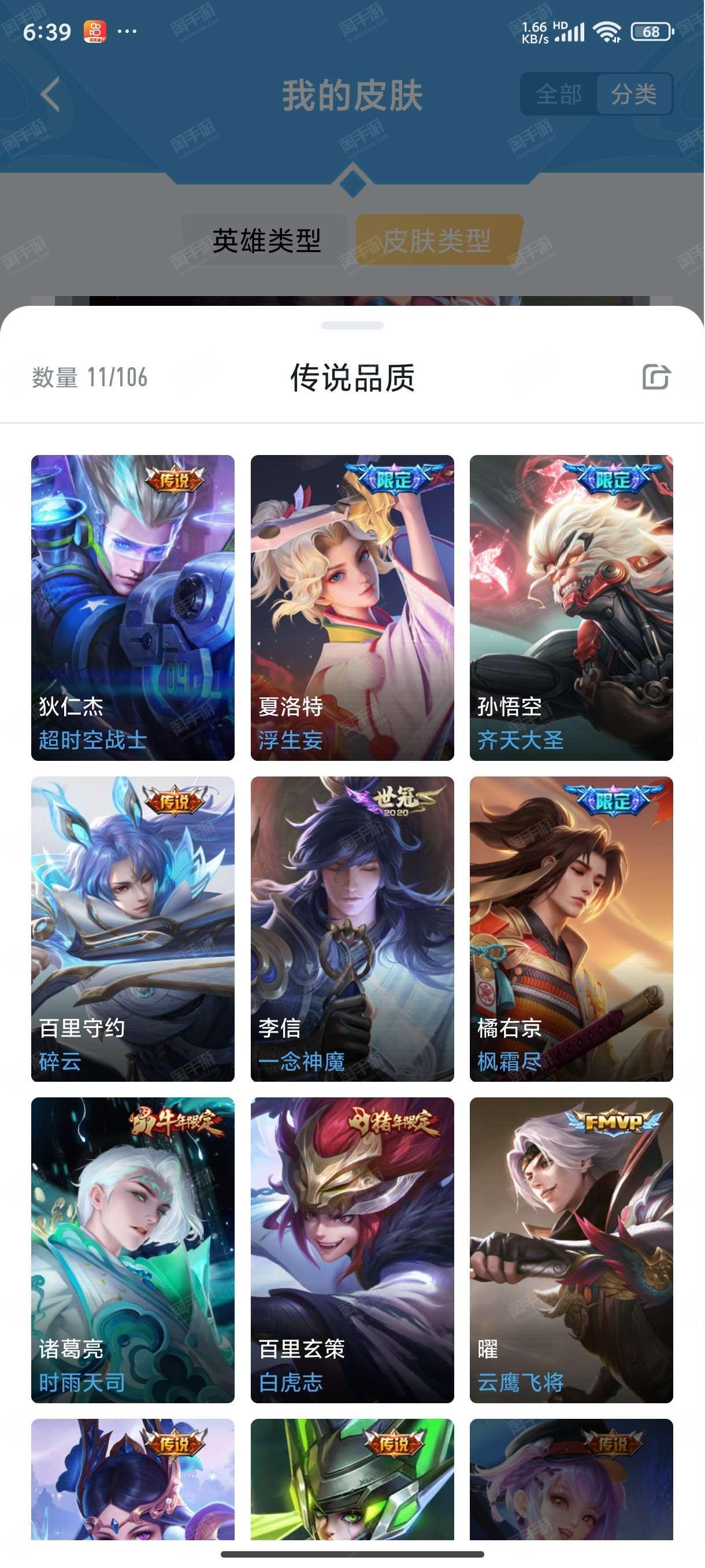The image size is (705, 1568).
Task: Tap the back arrow in the header
Action: (50, 95)
